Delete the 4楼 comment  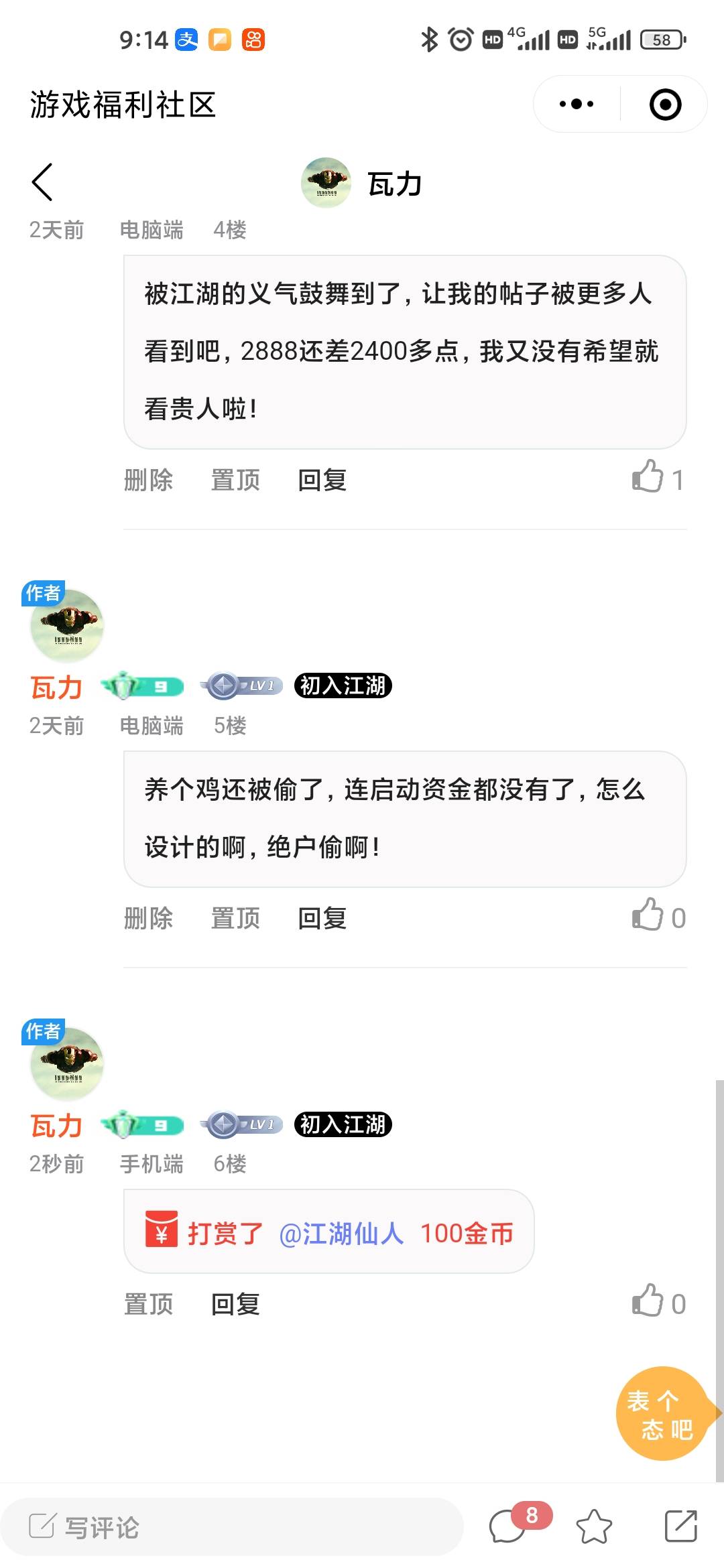[148, 480]
